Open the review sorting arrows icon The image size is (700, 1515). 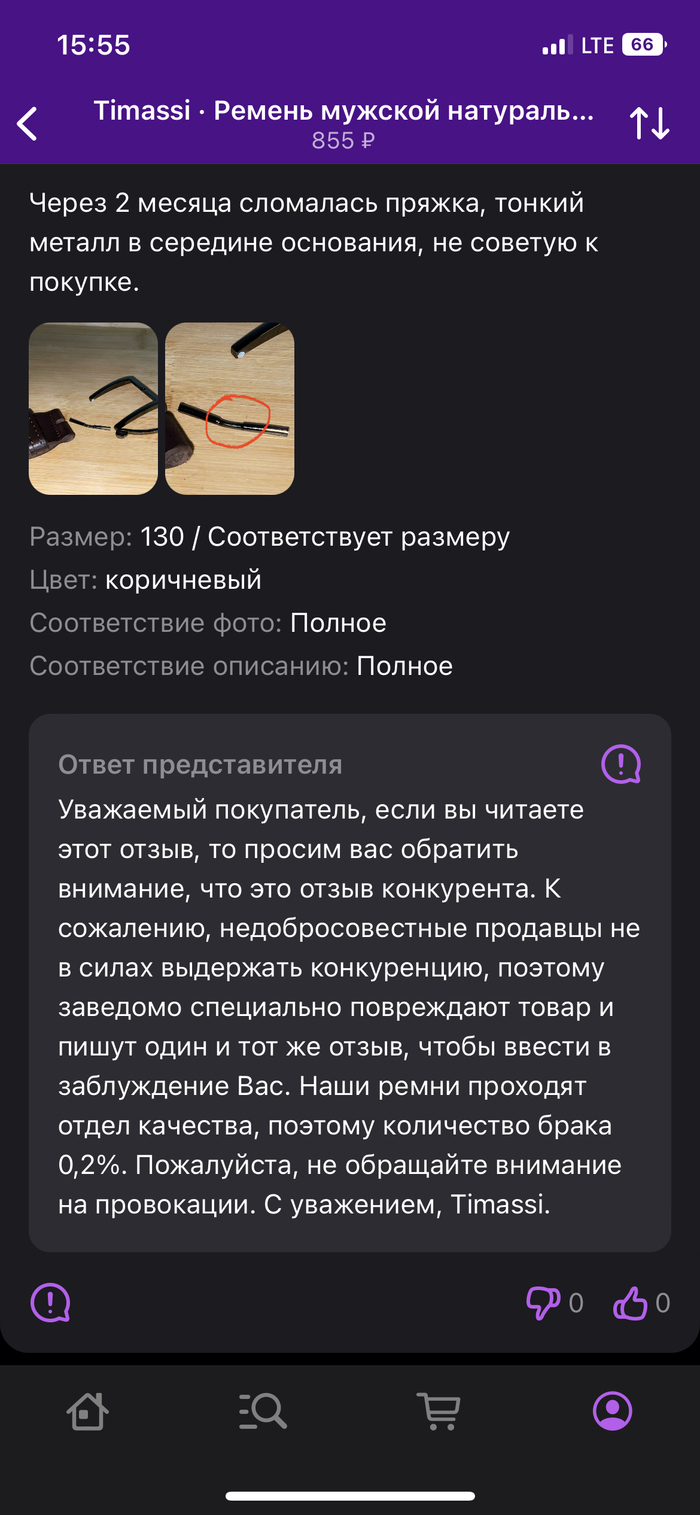(649, 124)
